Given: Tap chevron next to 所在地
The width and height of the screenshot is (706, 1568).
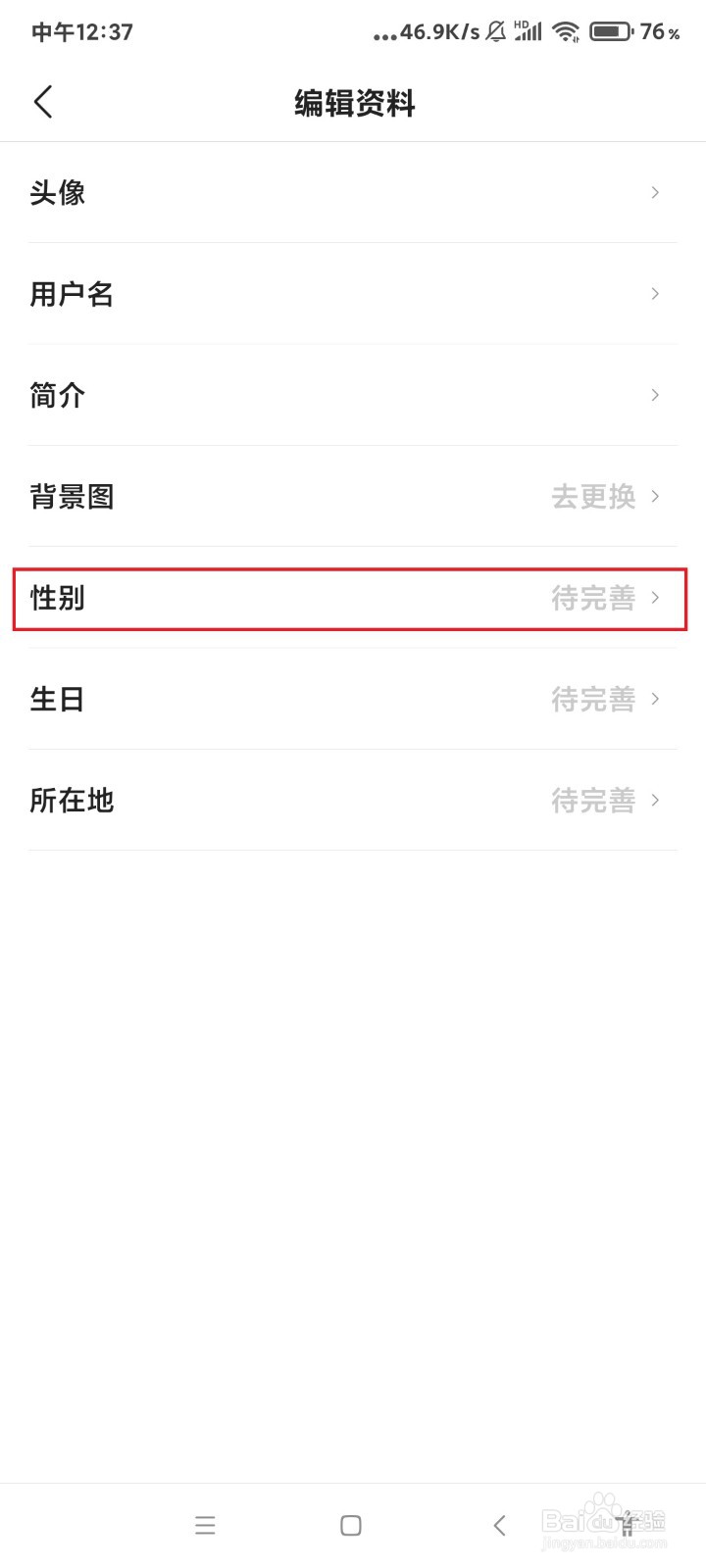Looking at the screenshot, I should pyautogui.click(x=654, y=800).
